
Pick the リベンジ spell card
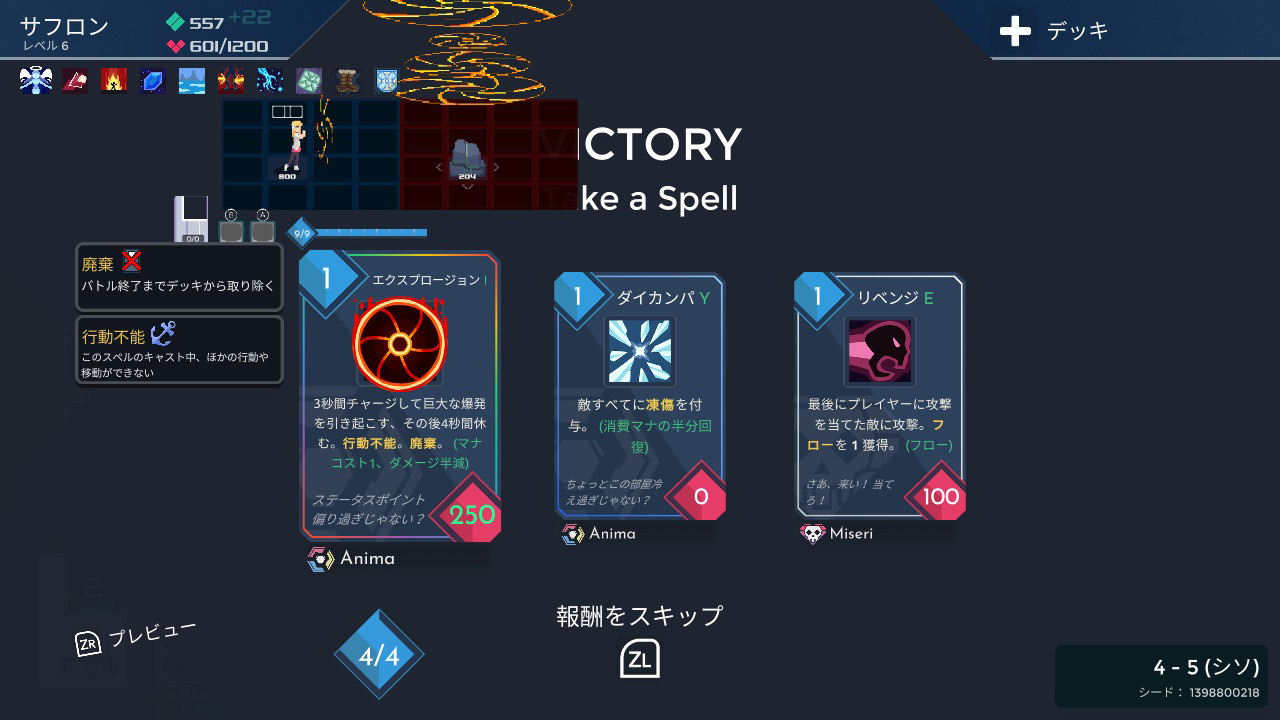(x=880, y=395)
